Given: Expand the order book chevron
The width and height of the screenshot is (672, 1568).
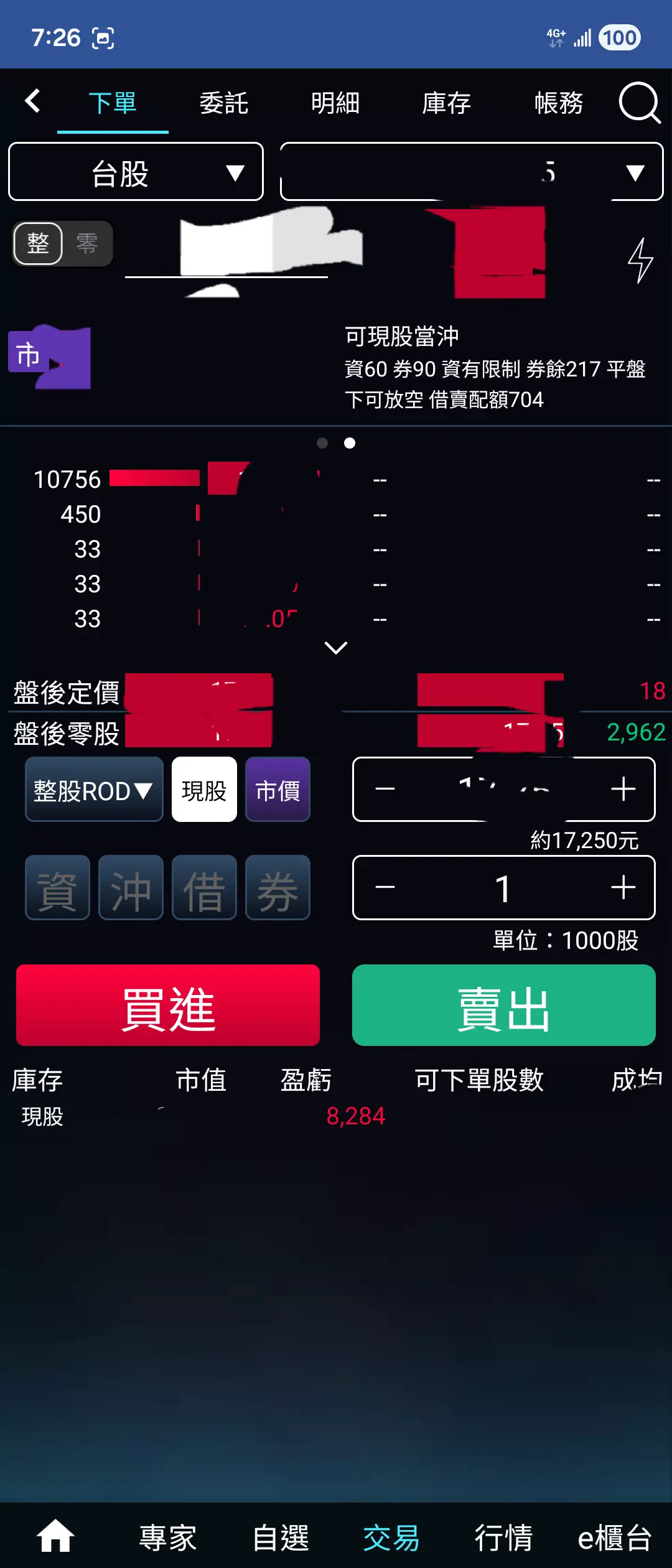Looking at the screenshot, I should click(336, 648).
